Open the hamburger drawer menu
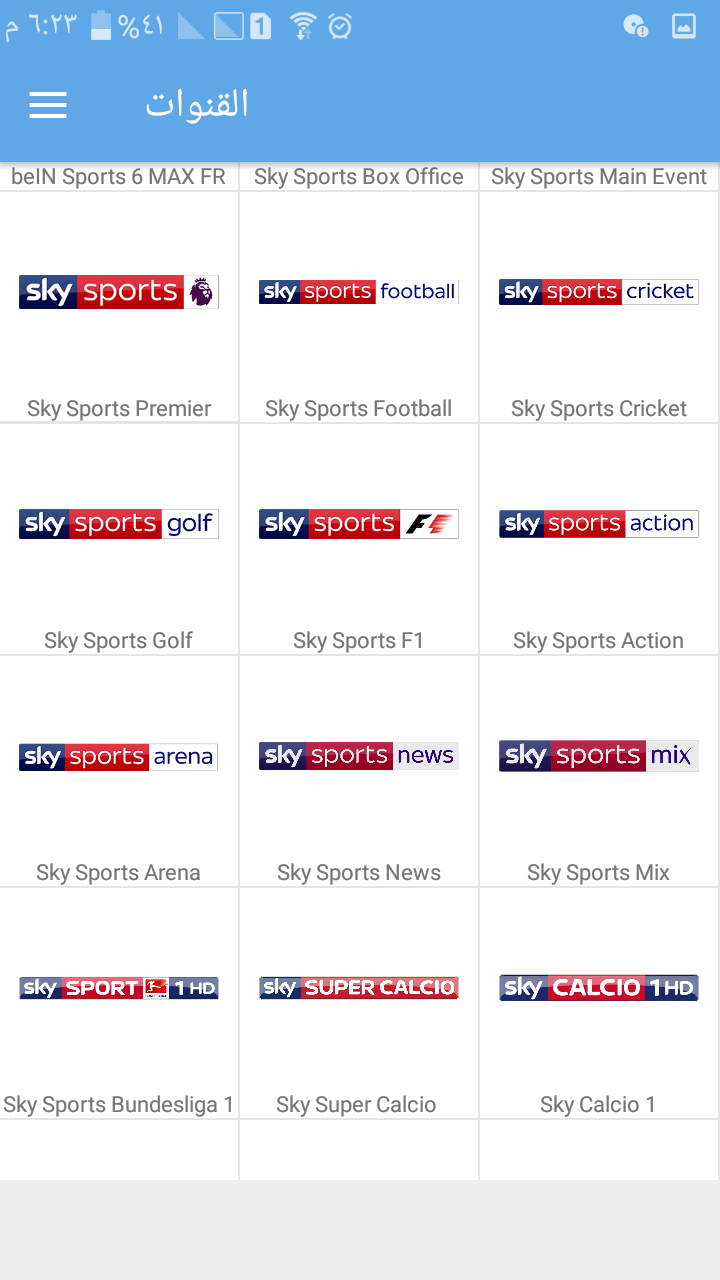Image resolution: width=720 pixels, height=1280 pixels. pos(48,105)
